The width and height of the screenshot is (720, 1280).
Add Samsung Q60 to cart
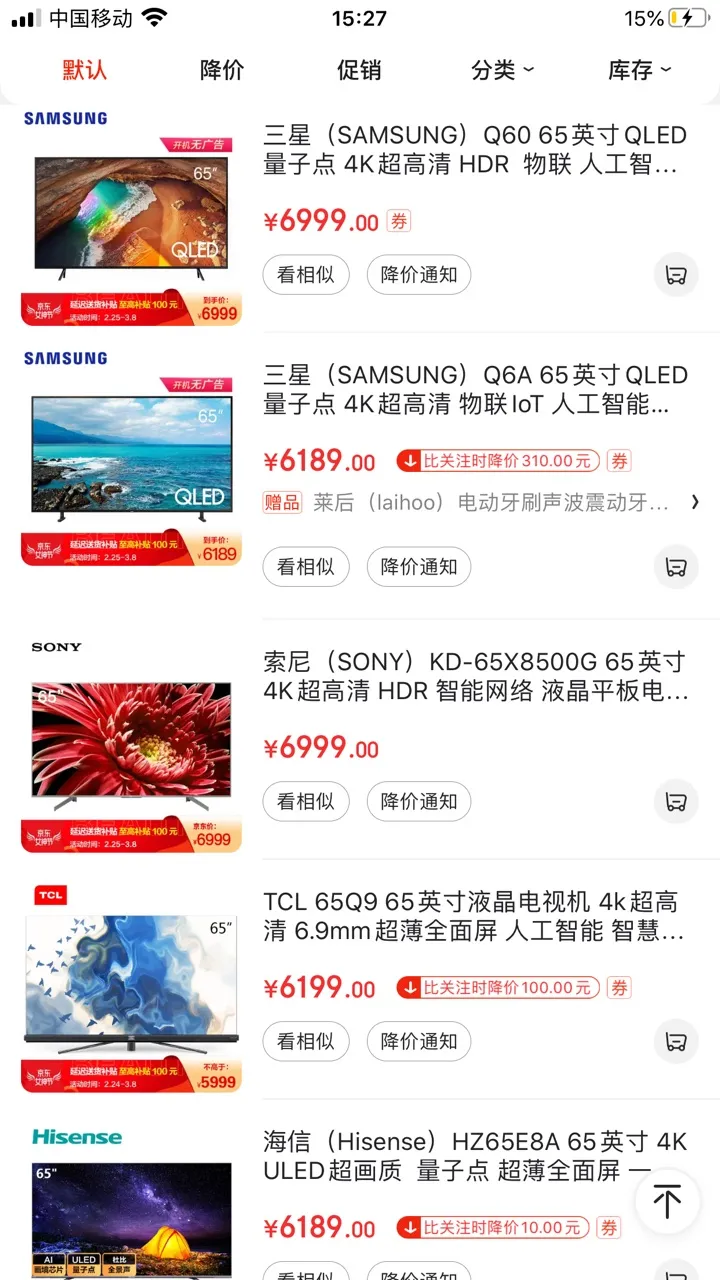(x=676, y=275)
